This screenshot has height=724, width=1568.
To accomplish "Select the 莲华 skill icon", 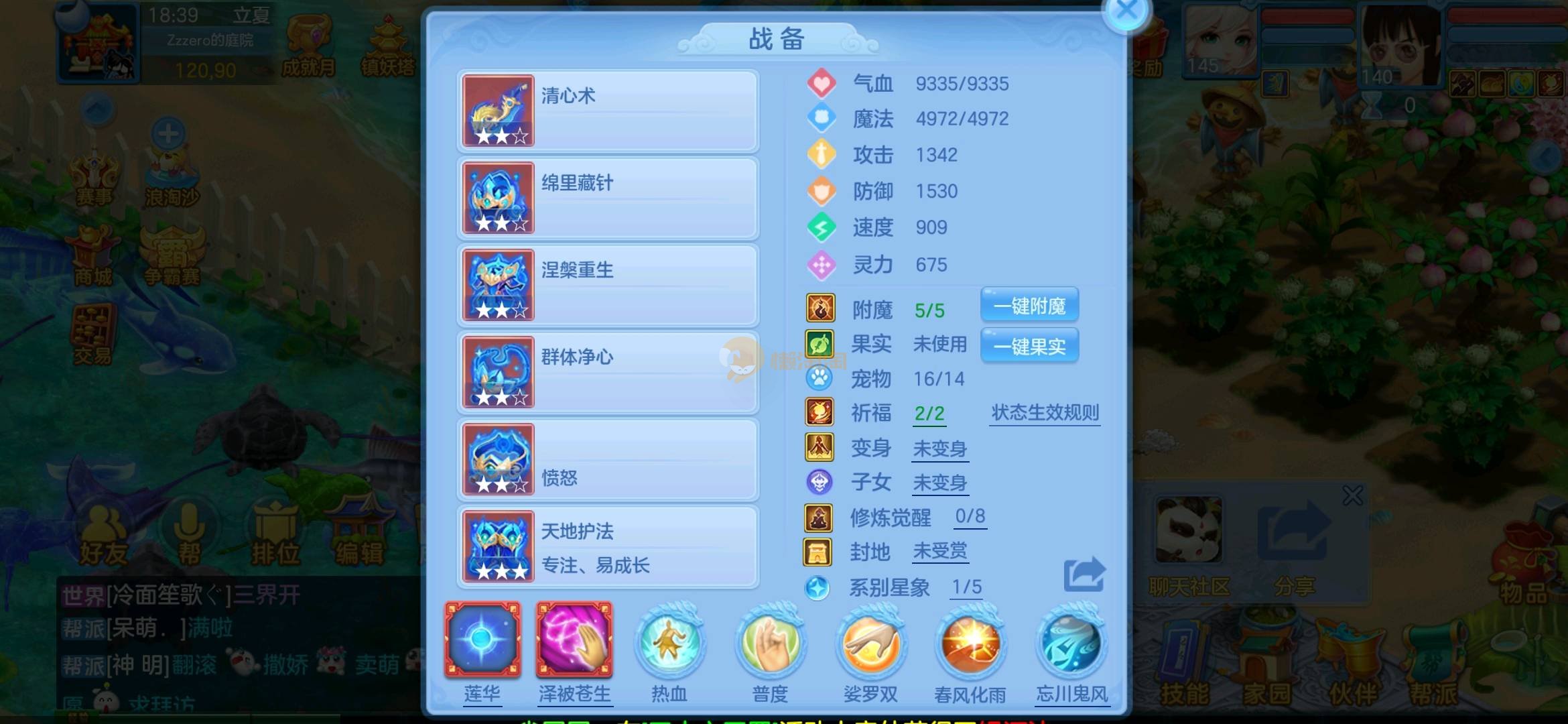I will [482, 641].
